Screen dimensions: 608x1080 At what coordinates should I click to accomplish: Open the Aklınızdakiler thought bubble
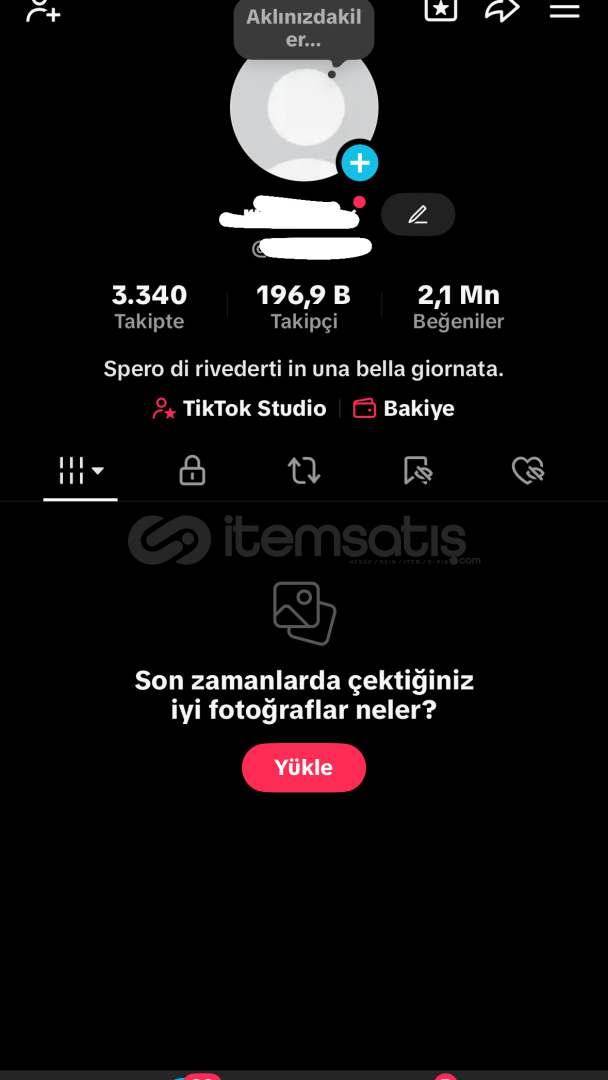pos(304,28)
